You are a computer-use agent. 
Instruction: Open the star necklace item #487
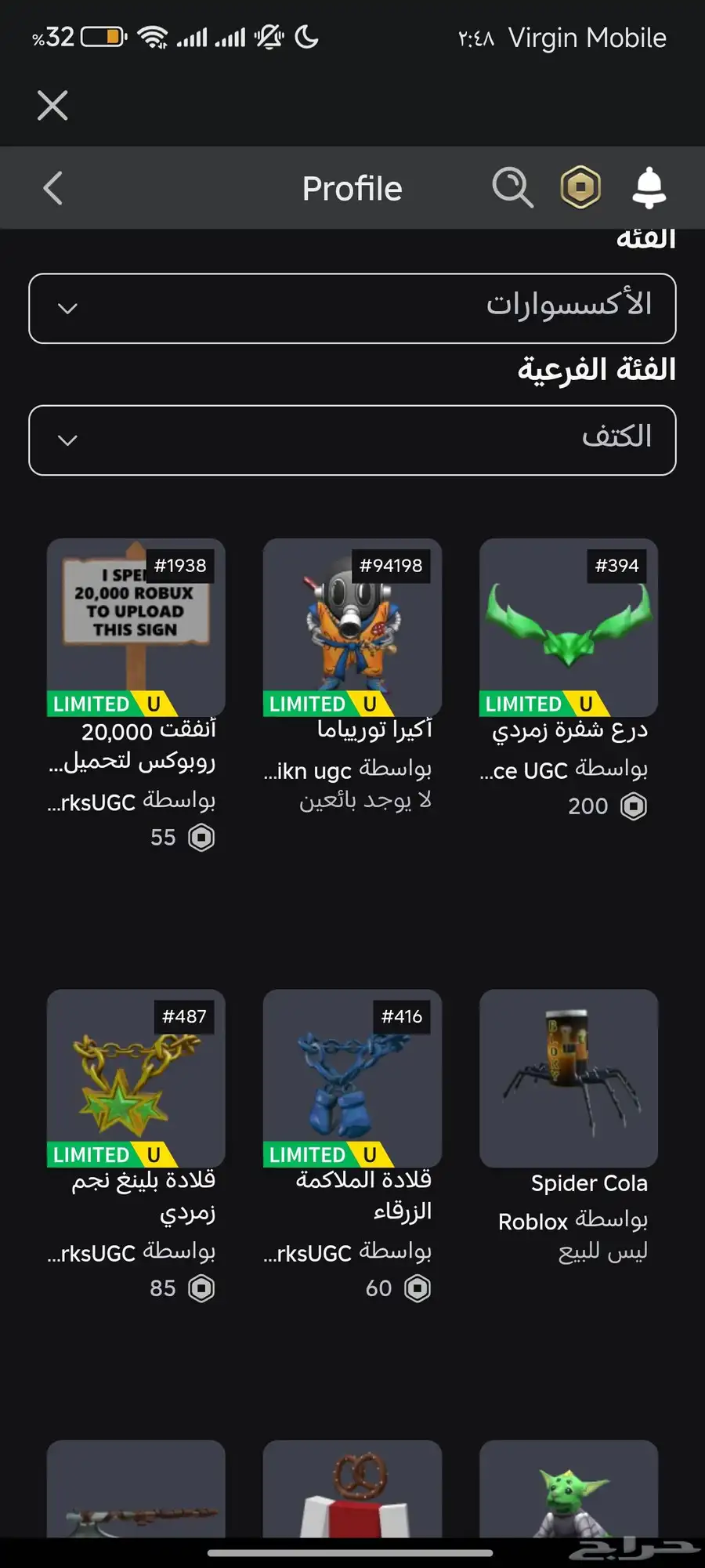click(x=136, y=1077)
